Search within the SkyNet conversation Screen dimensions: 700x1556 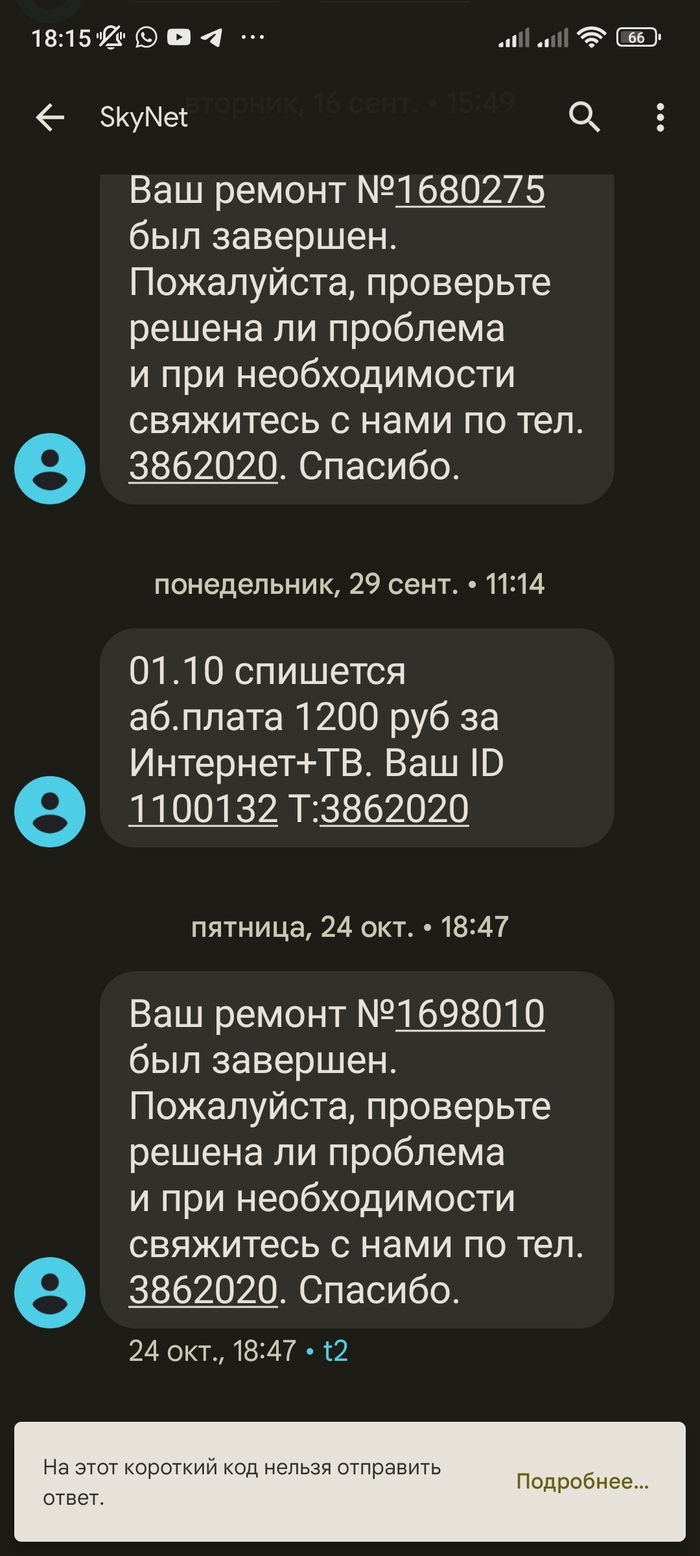coord(584,118)
